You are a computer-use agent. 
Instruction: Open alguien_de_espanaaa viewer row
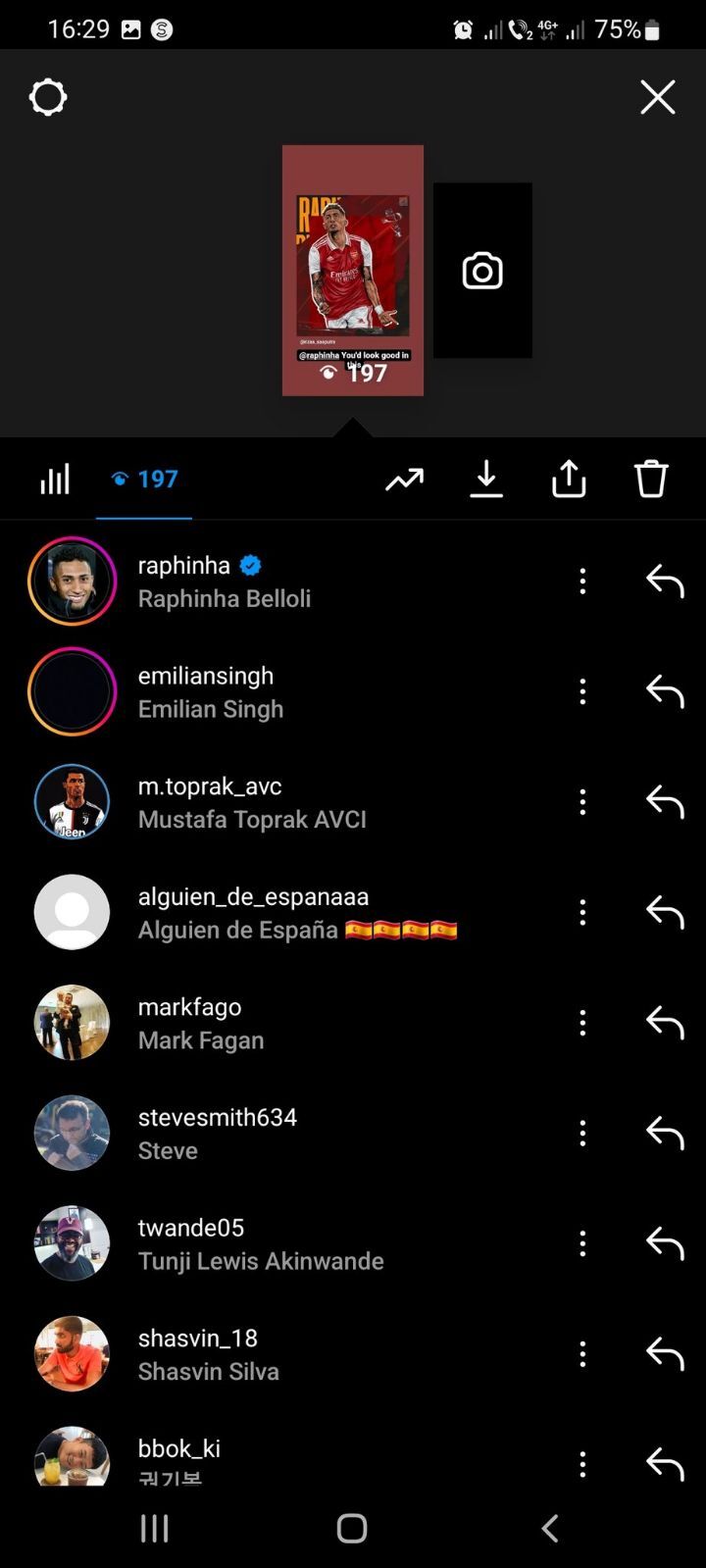[x=253, y=913]
